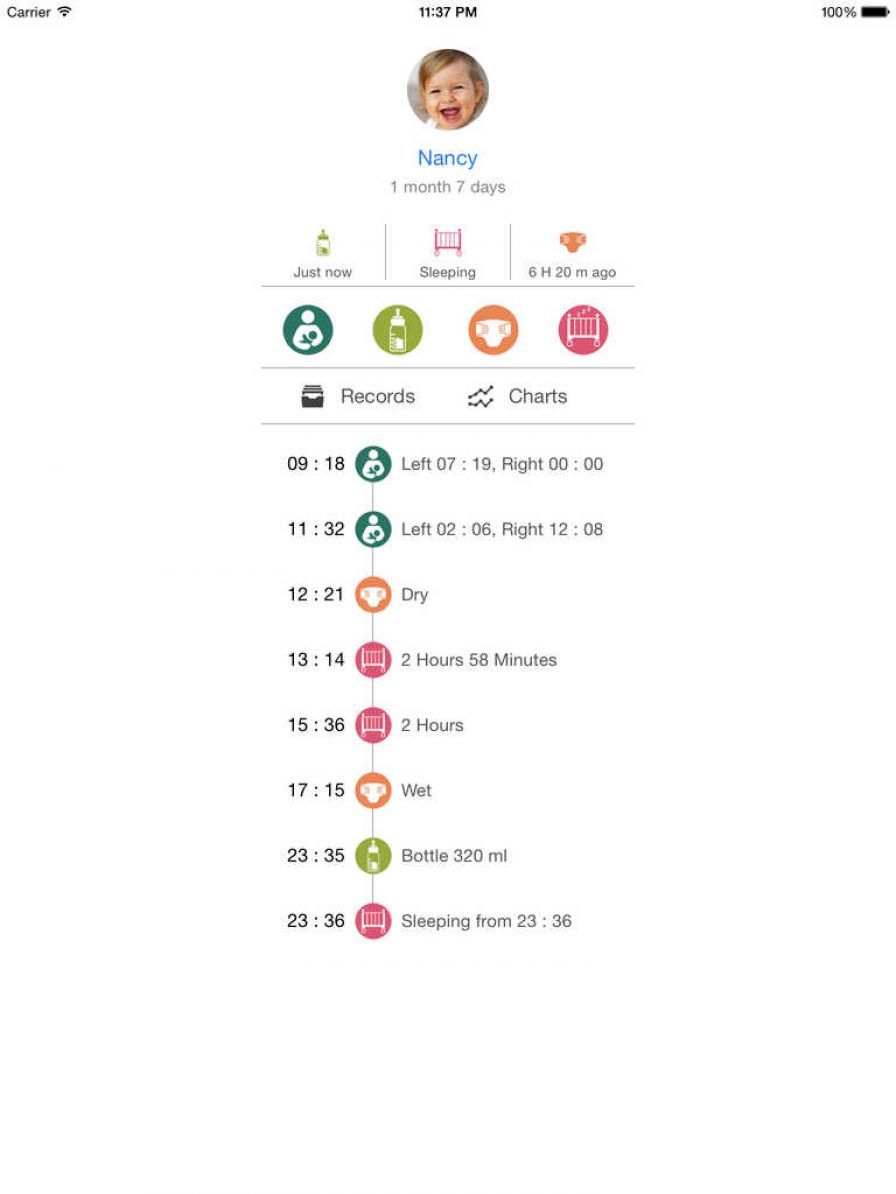Tap the name Nancy
This screenshot has height=1194, width=896.
[447, 158]
